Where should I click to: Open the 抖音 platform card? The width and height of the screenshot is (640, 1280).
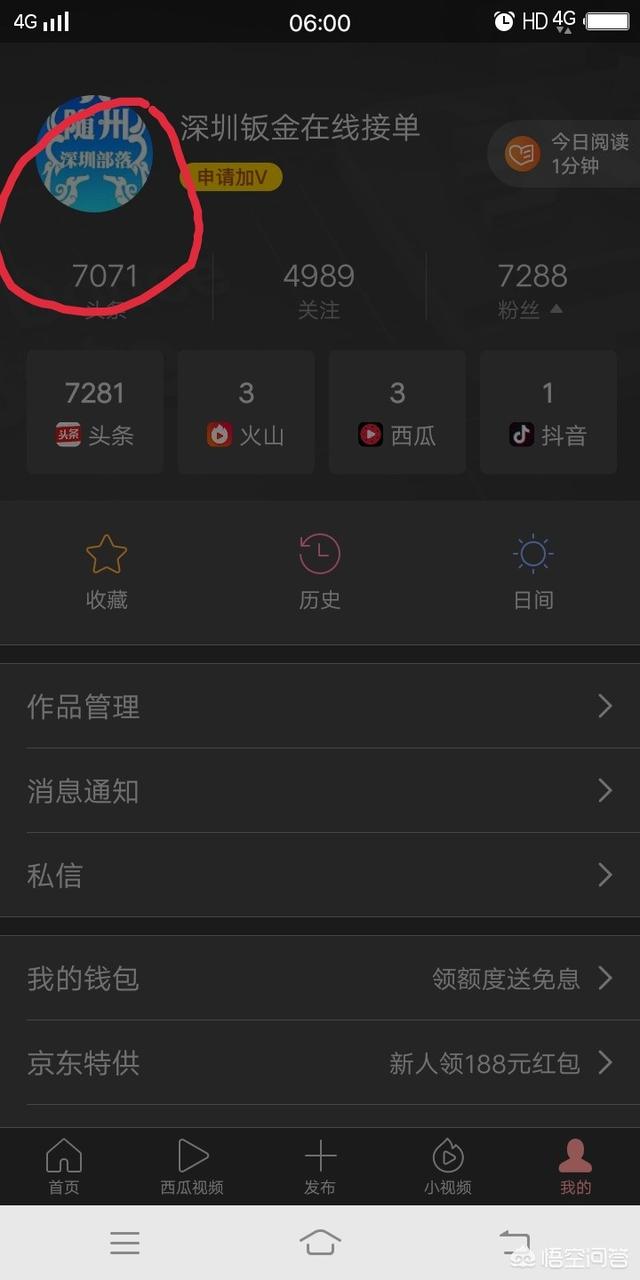tap(548, 412)
